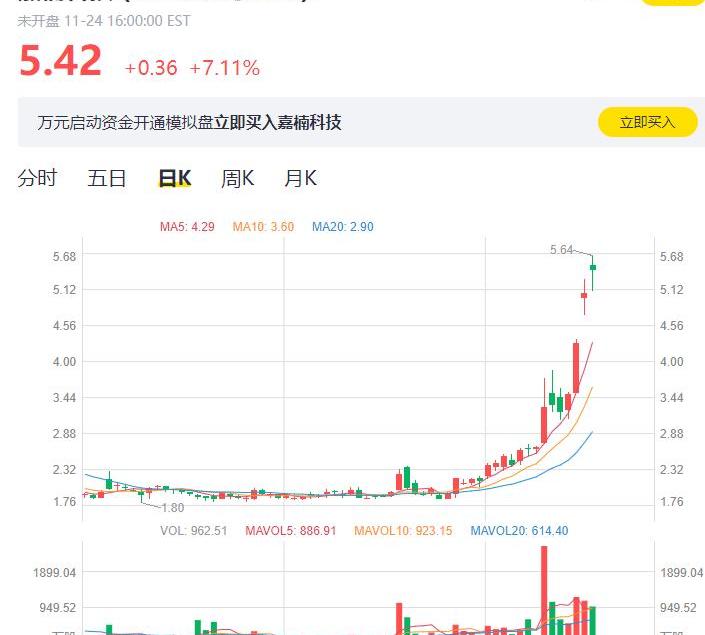The height and width of the screenshot is (635, 705).
Task: Tap the yellow 立即买入 button
Action: coord(647,122)
